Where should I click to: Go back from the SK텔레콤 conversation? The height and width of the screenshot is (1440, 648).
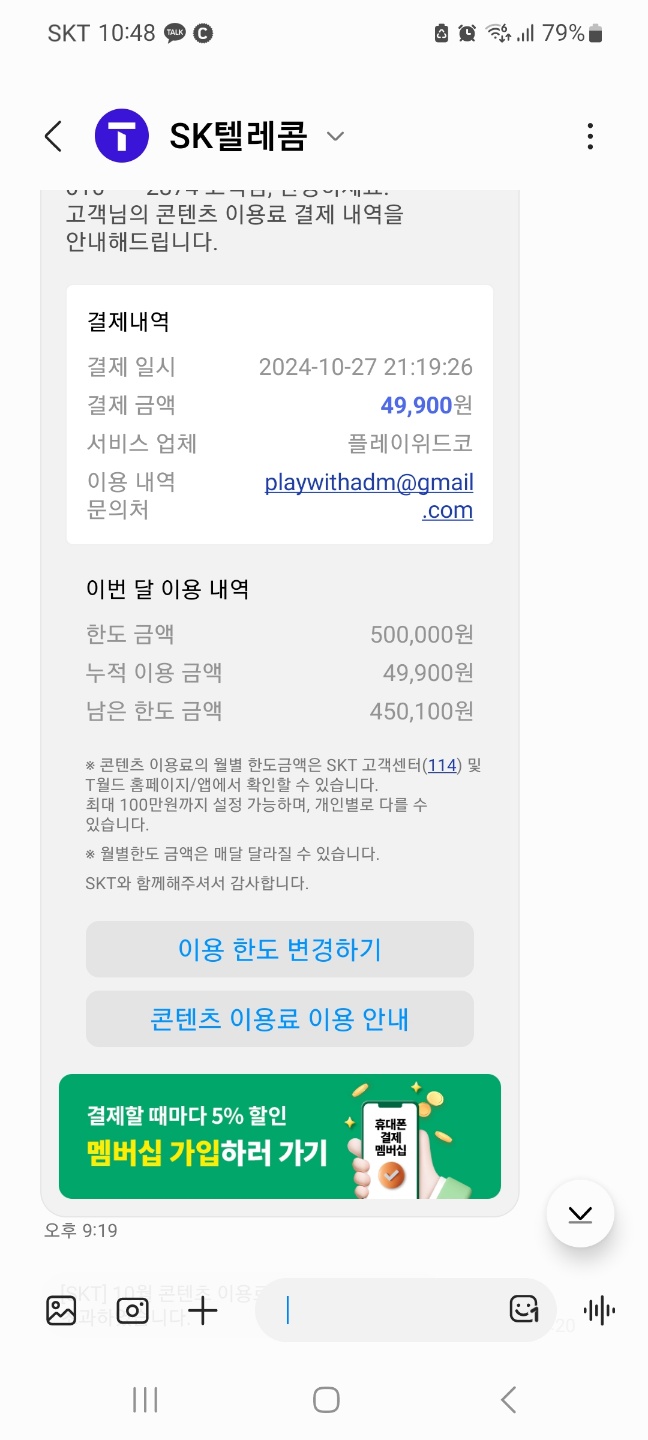click(x=54, y=137)
